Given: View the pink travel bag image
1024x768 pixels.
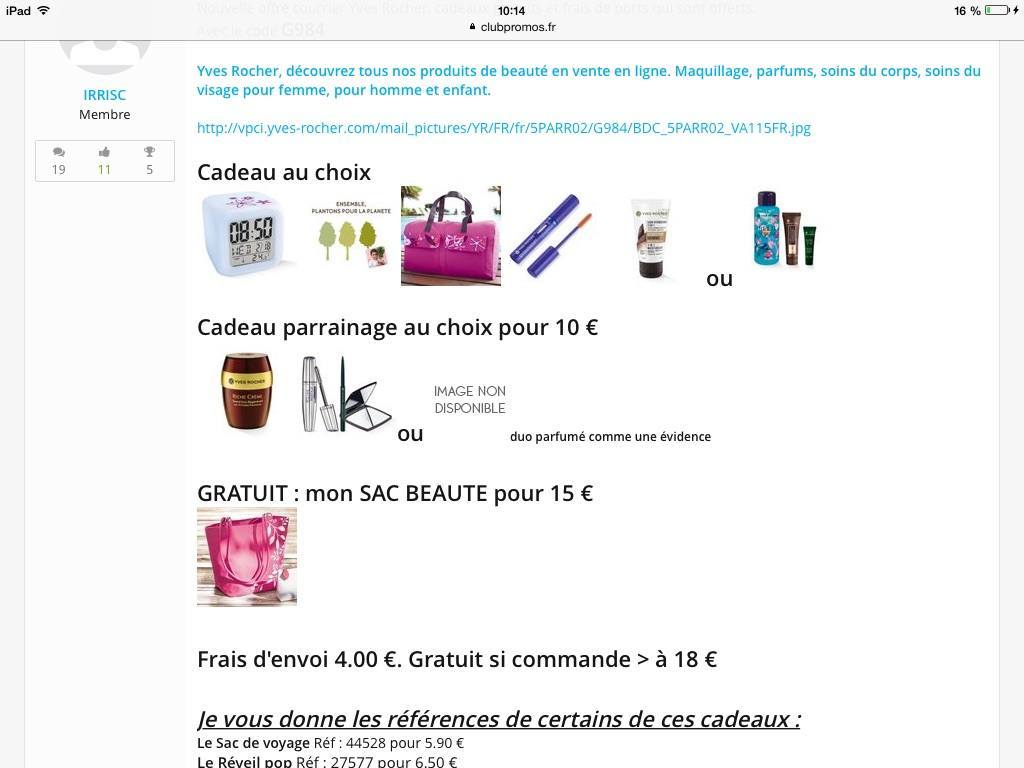Looking at the screenshot, I should [x=450, y=236].
